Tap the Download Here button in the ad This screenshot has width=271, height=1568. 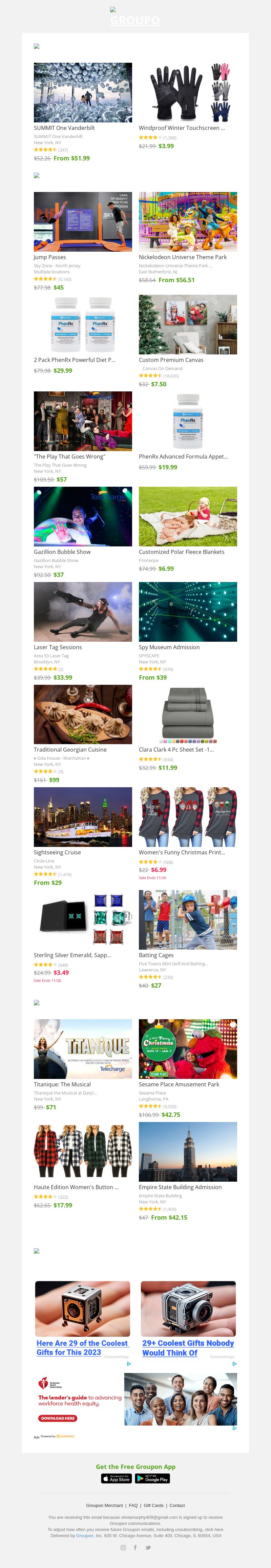[x=58, y=1418]
